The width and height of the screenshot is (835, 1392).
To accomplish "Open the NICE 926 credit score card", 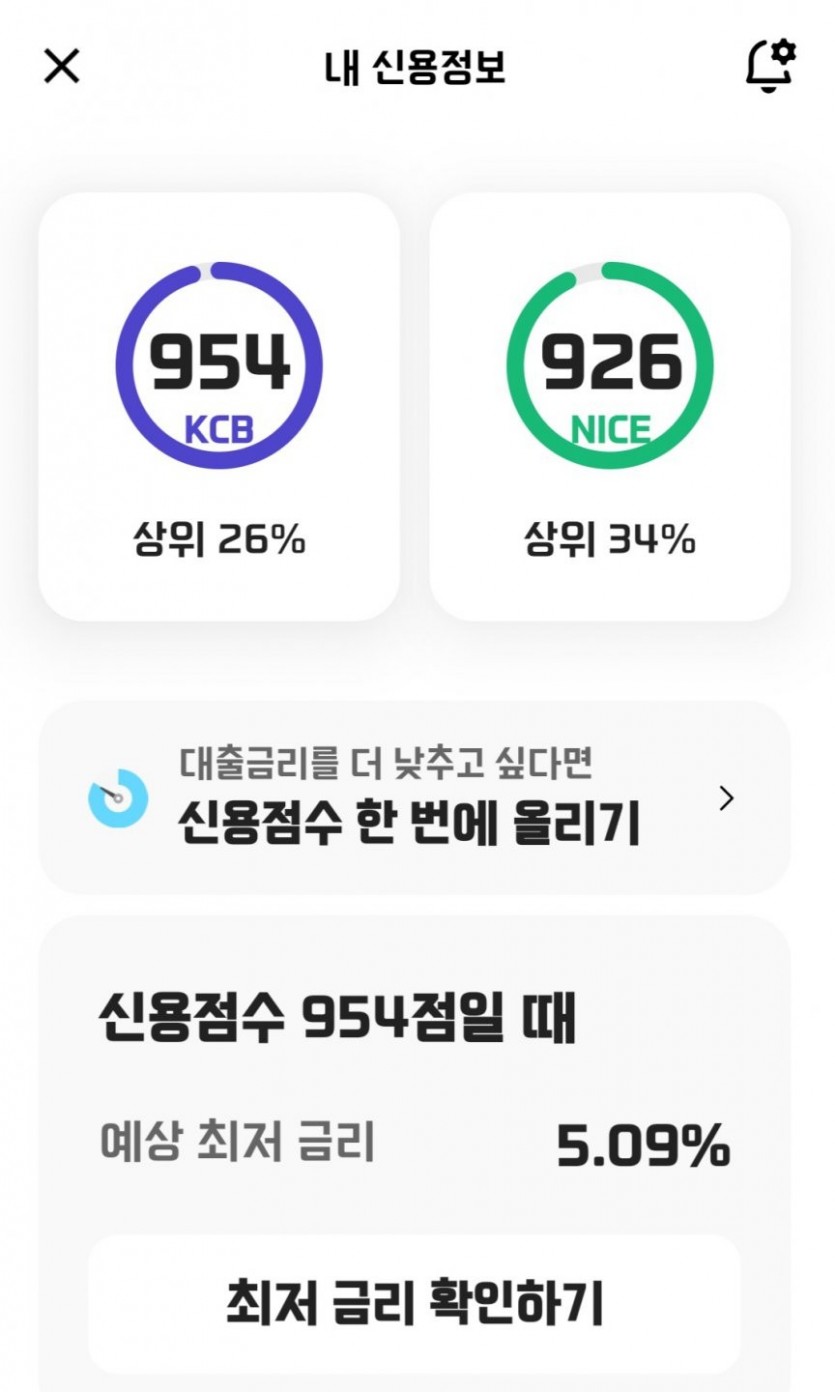I will tap(610, 406).
